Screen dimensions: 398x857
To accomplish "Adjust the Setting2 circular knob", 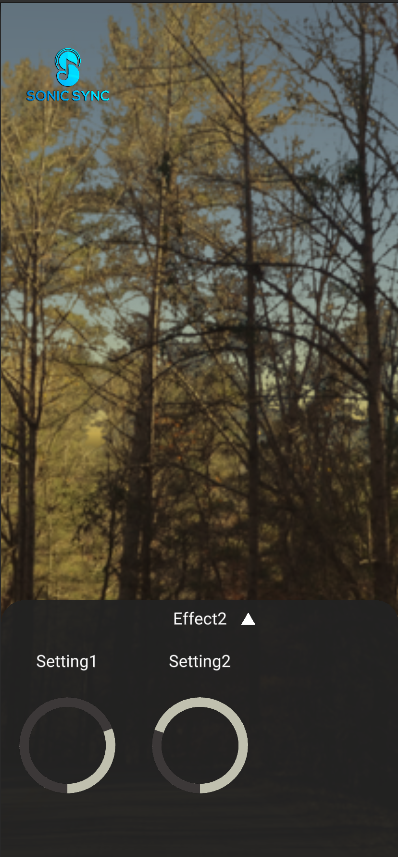I will (200, 745).
